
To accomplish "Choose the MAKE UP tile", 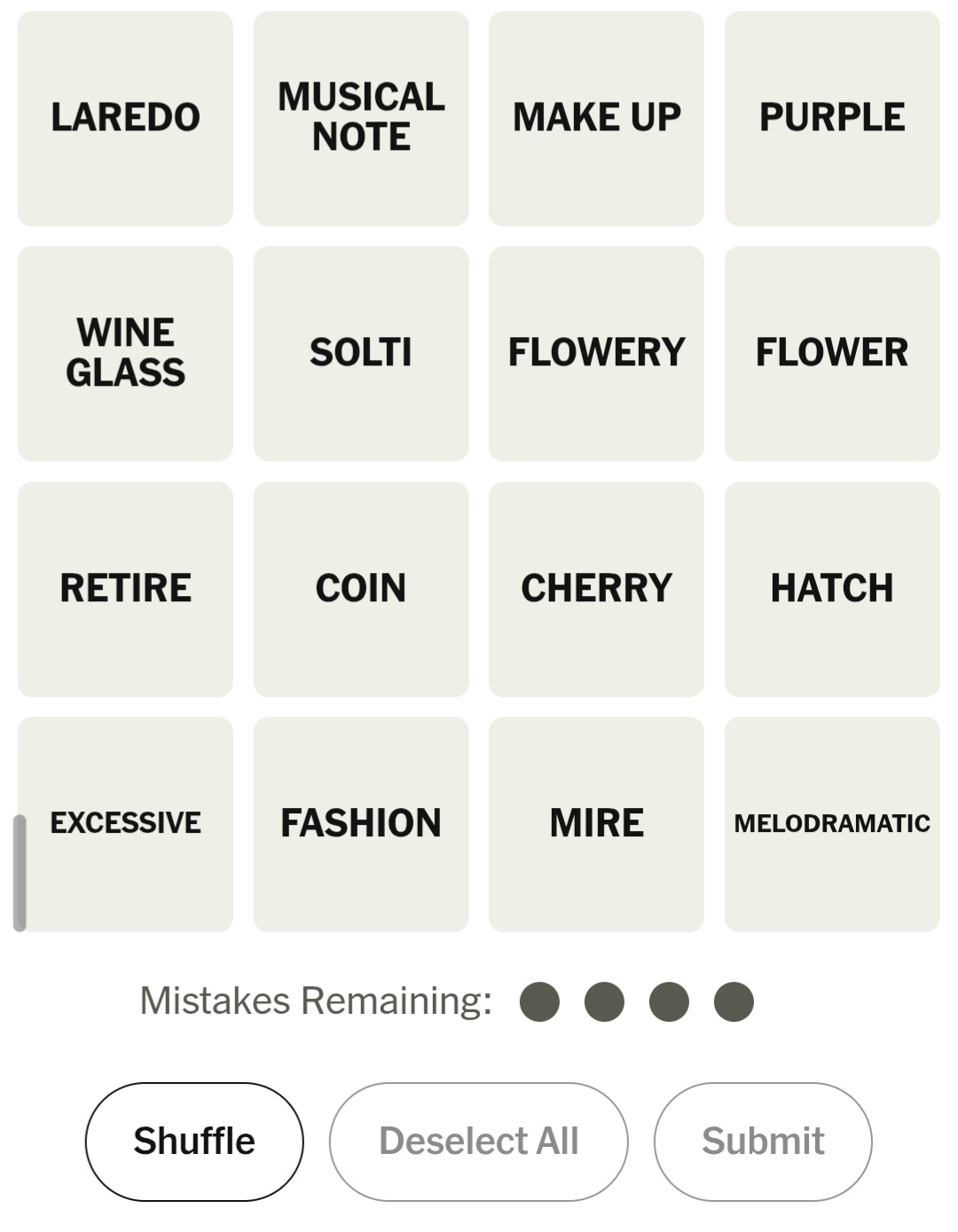I will pos(596,118).
